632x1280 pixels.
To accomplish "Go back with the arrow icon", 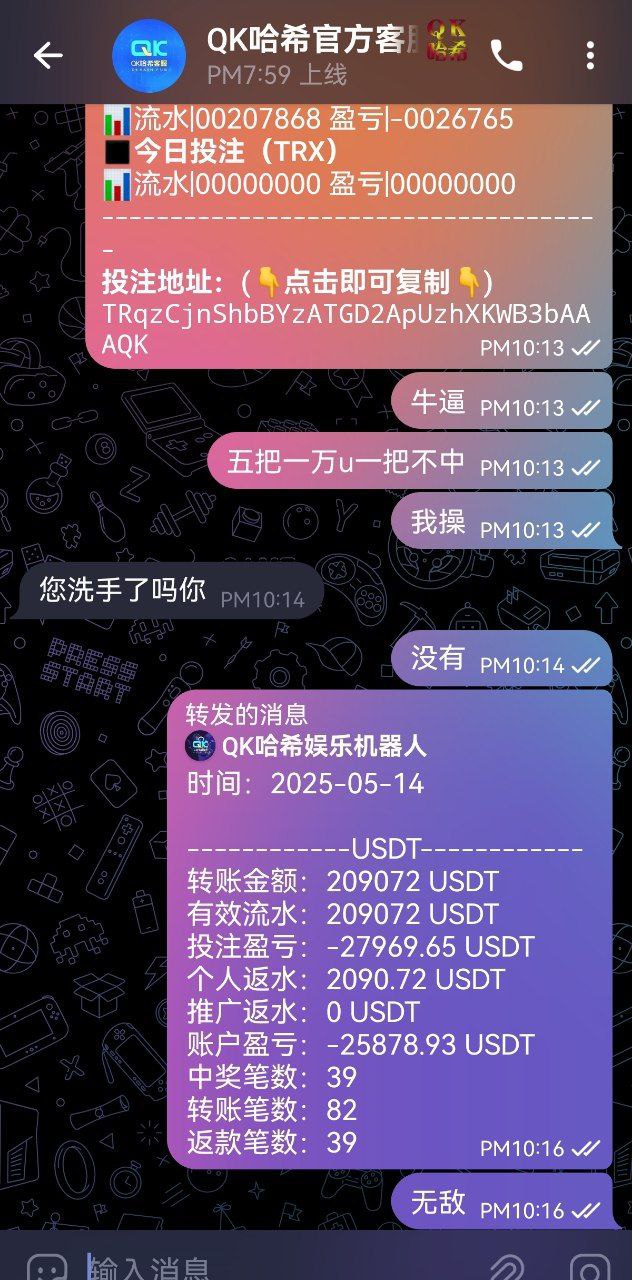I will coord(47,56).
